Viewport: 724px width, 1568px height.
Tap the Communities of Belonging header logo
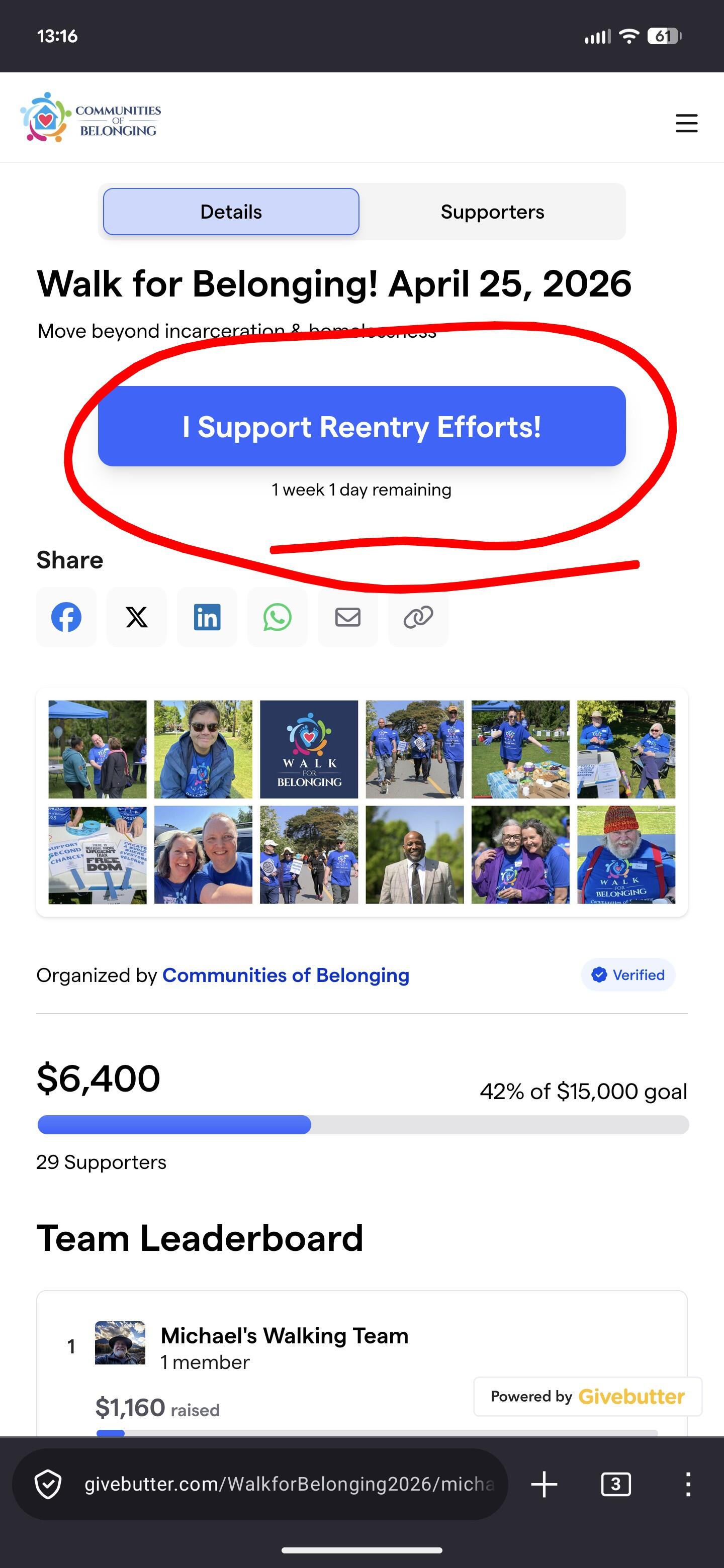(92, 118)
